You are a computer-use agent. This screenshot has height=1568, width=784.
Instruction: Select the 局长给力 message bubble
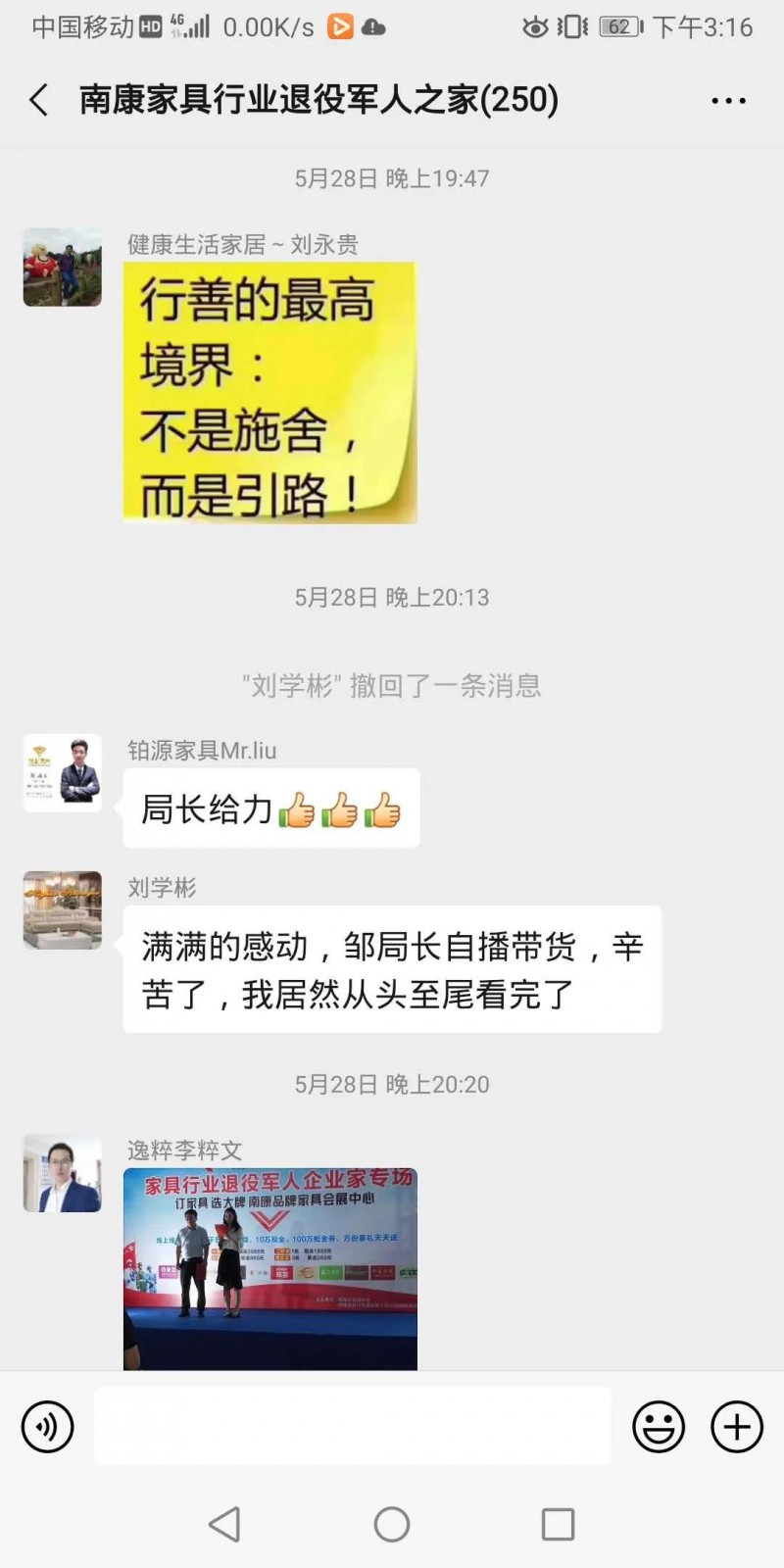271,808
